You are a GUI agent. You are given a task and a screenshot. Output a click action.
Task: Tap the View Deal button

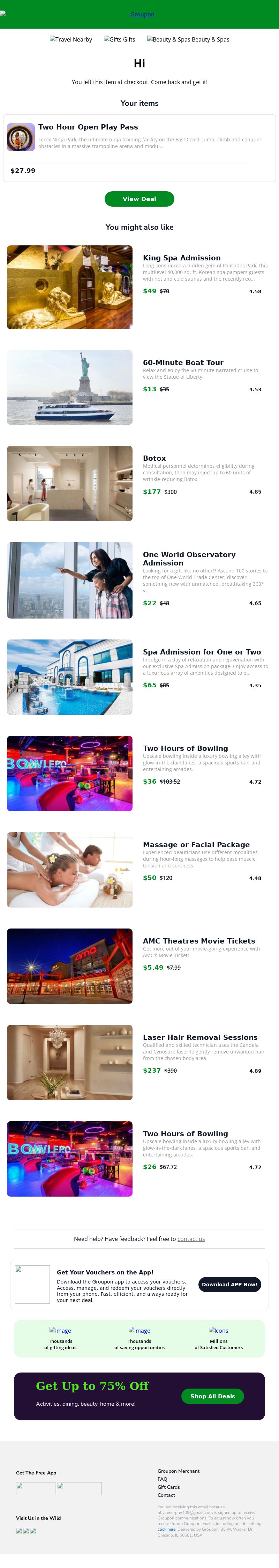click(139, 199)
